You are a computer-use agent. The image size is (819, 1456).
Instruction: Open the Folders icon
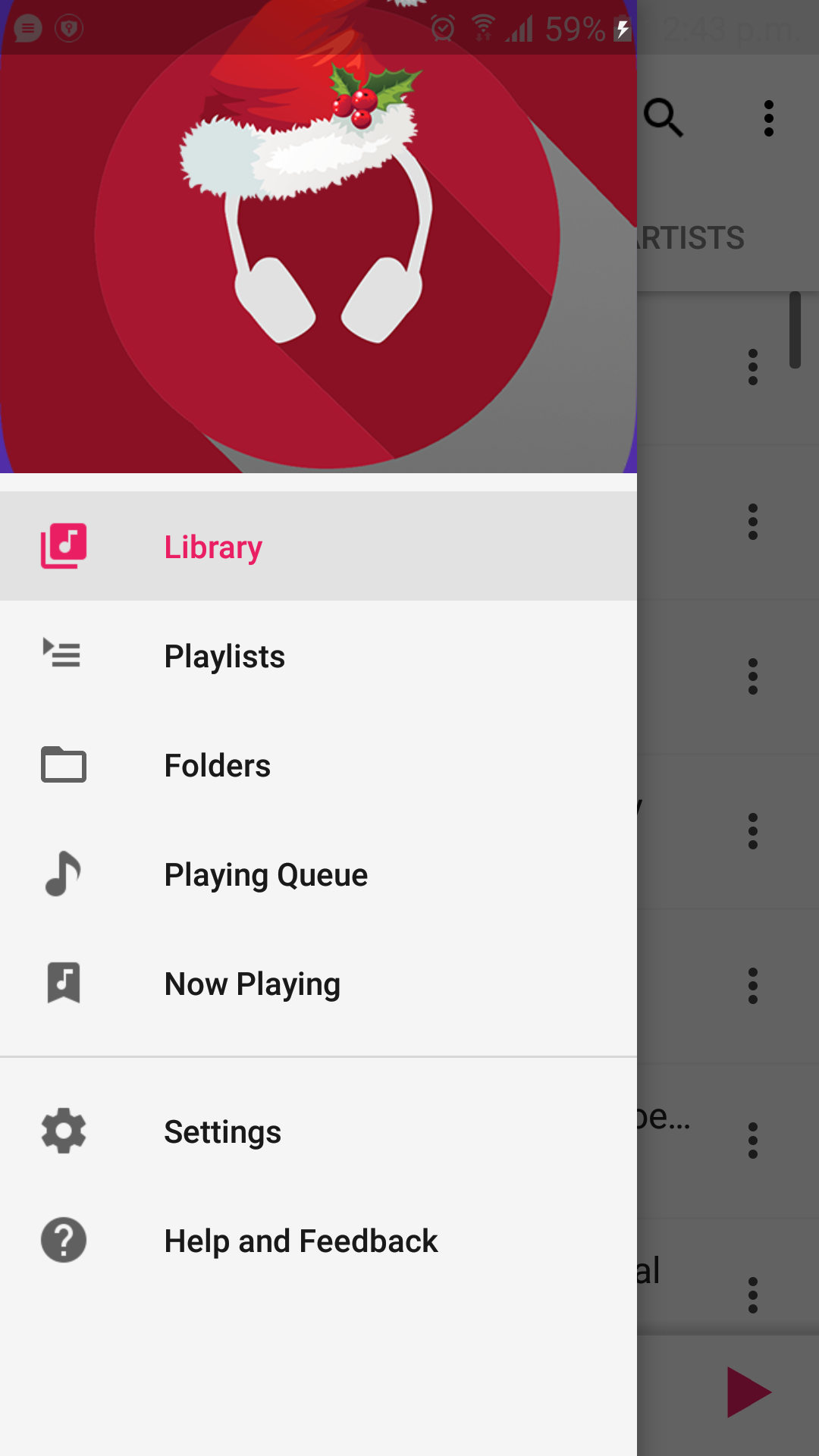coord(63,765)
